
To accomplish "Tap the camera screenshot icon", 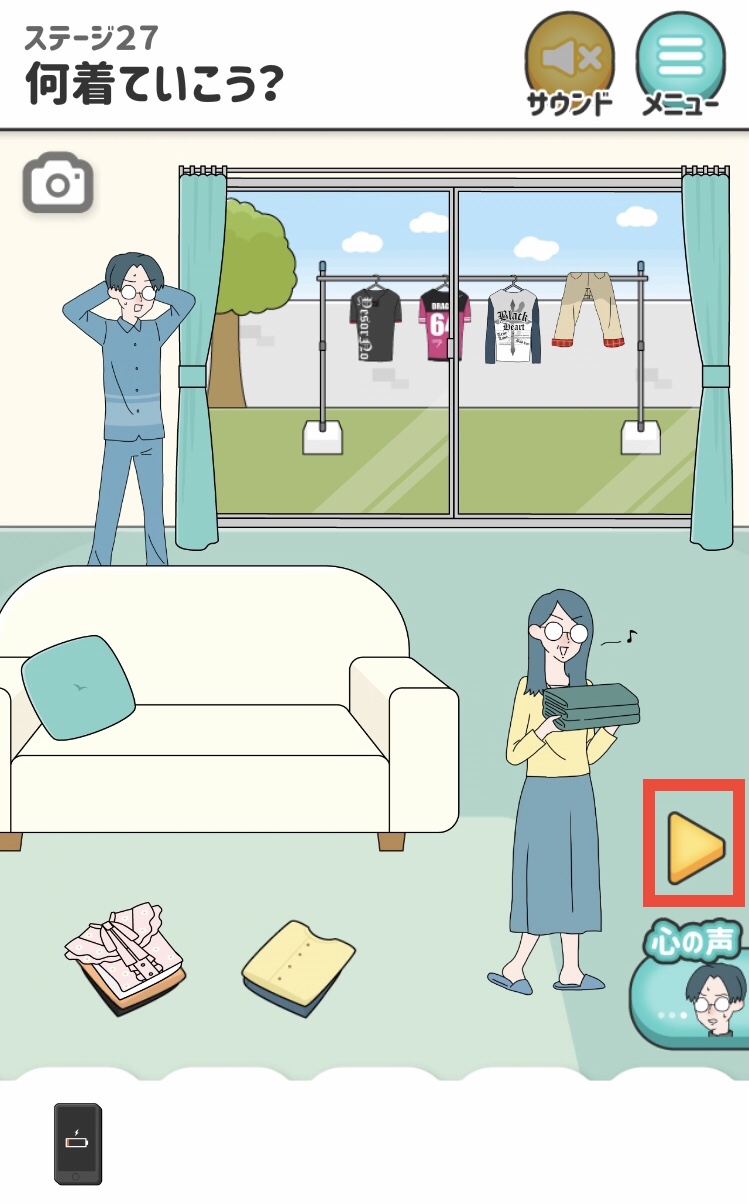I will [x=58, y=184].
